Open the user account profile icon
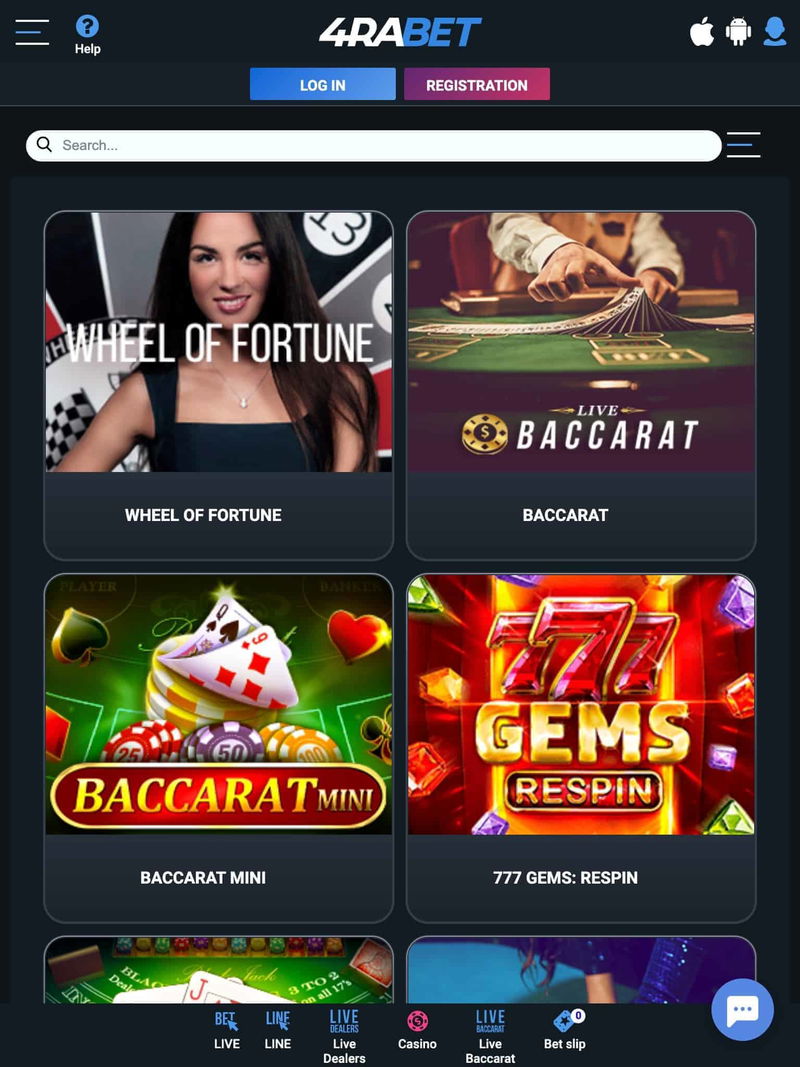The height and width of the screenshot is (1067, 800). pos(775,33)
